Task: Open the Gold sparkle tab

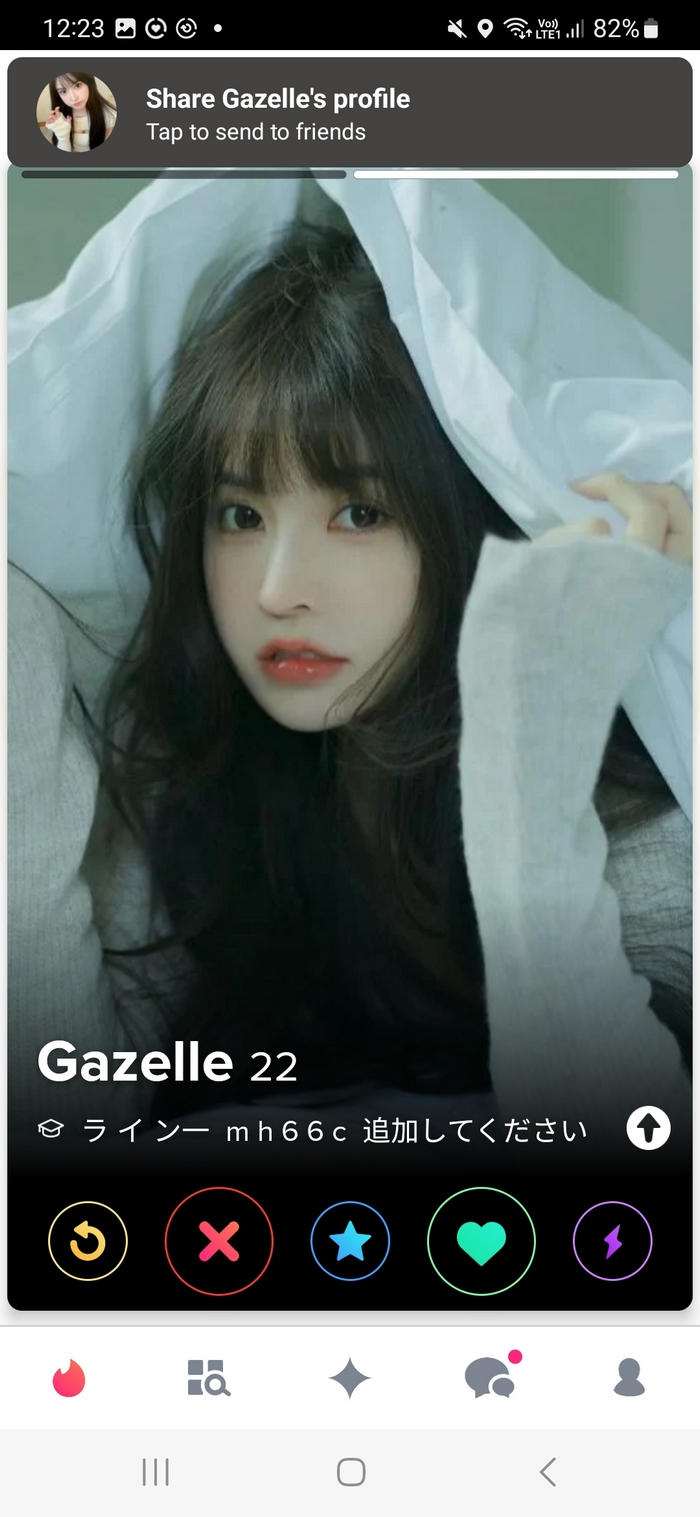Action: click(350, 1379)
